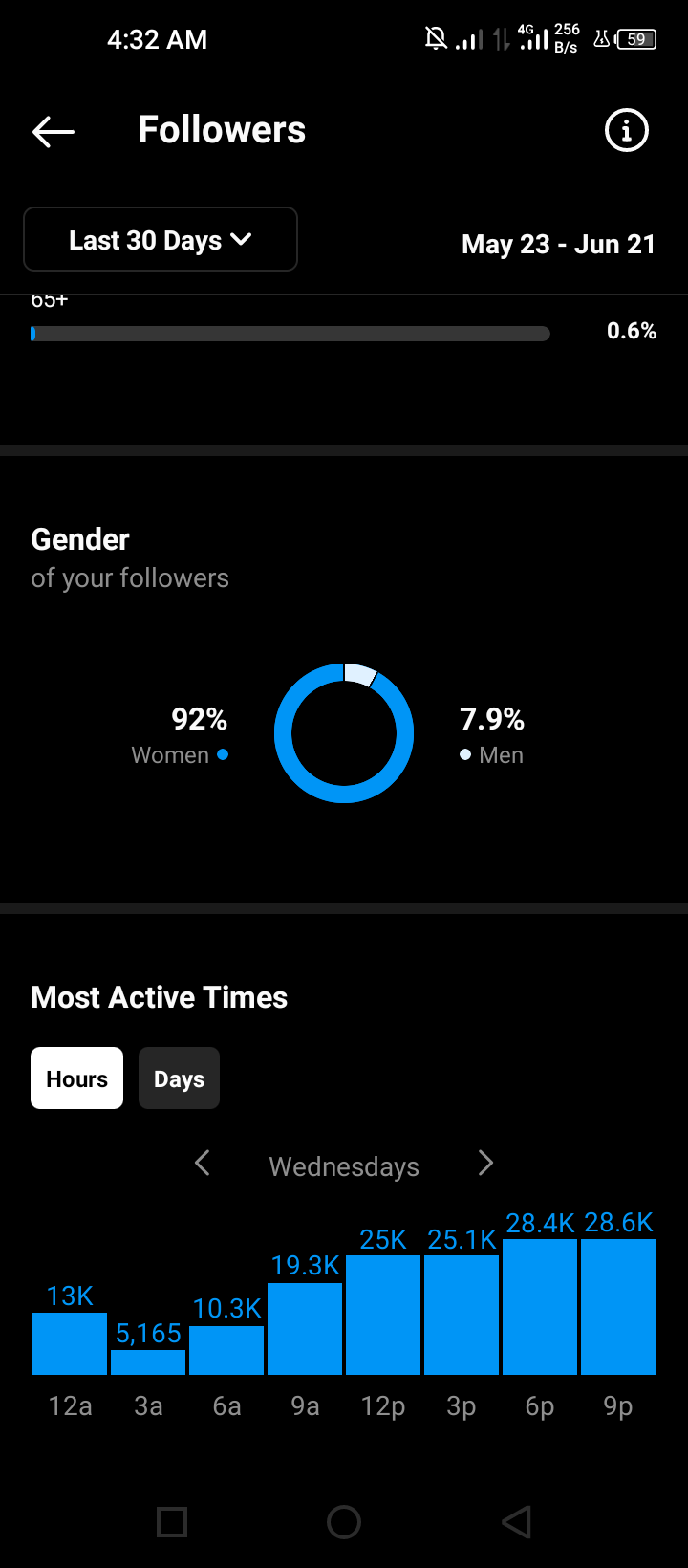Open the Last 30 Days dropdown

pos(161,239)
